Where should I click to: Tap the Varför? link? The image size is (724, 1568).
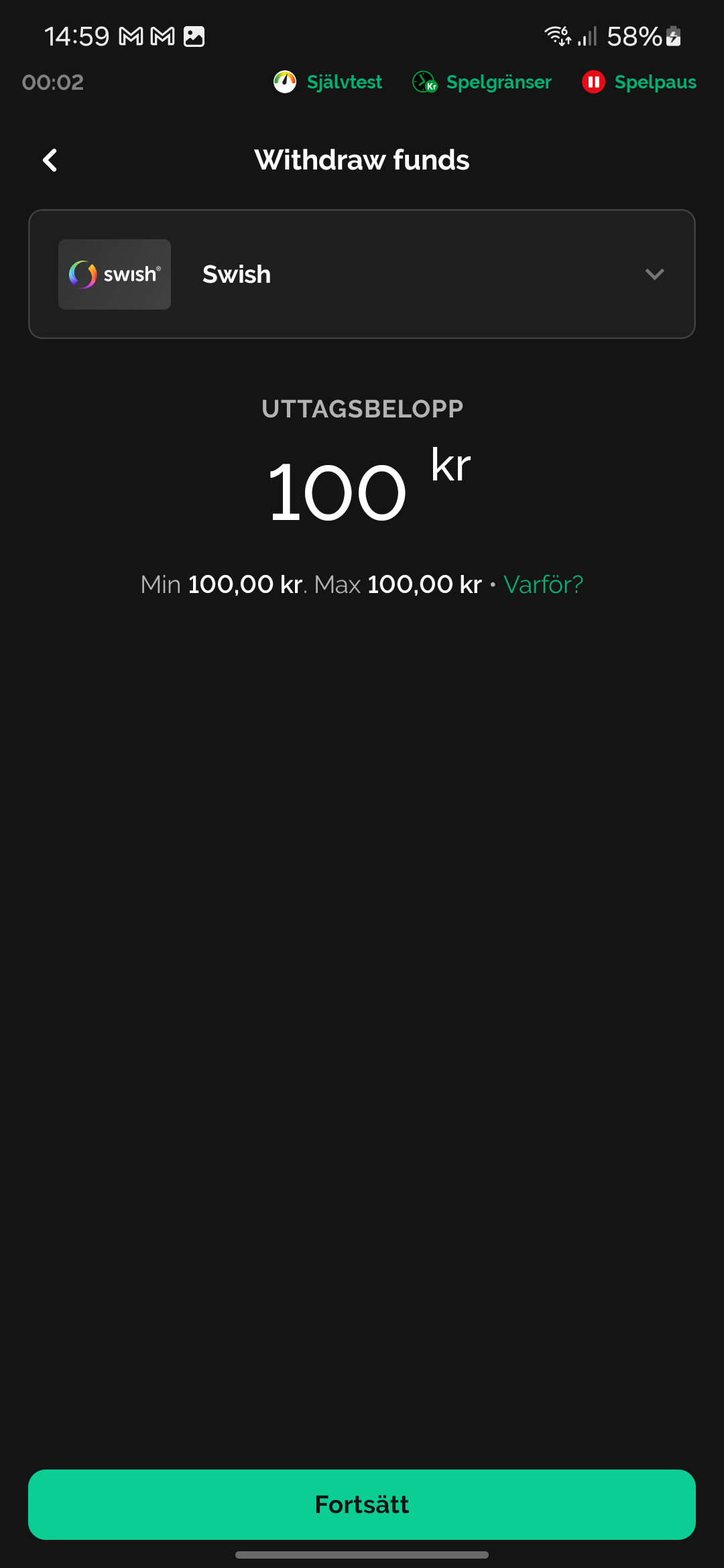pos(543,584)
